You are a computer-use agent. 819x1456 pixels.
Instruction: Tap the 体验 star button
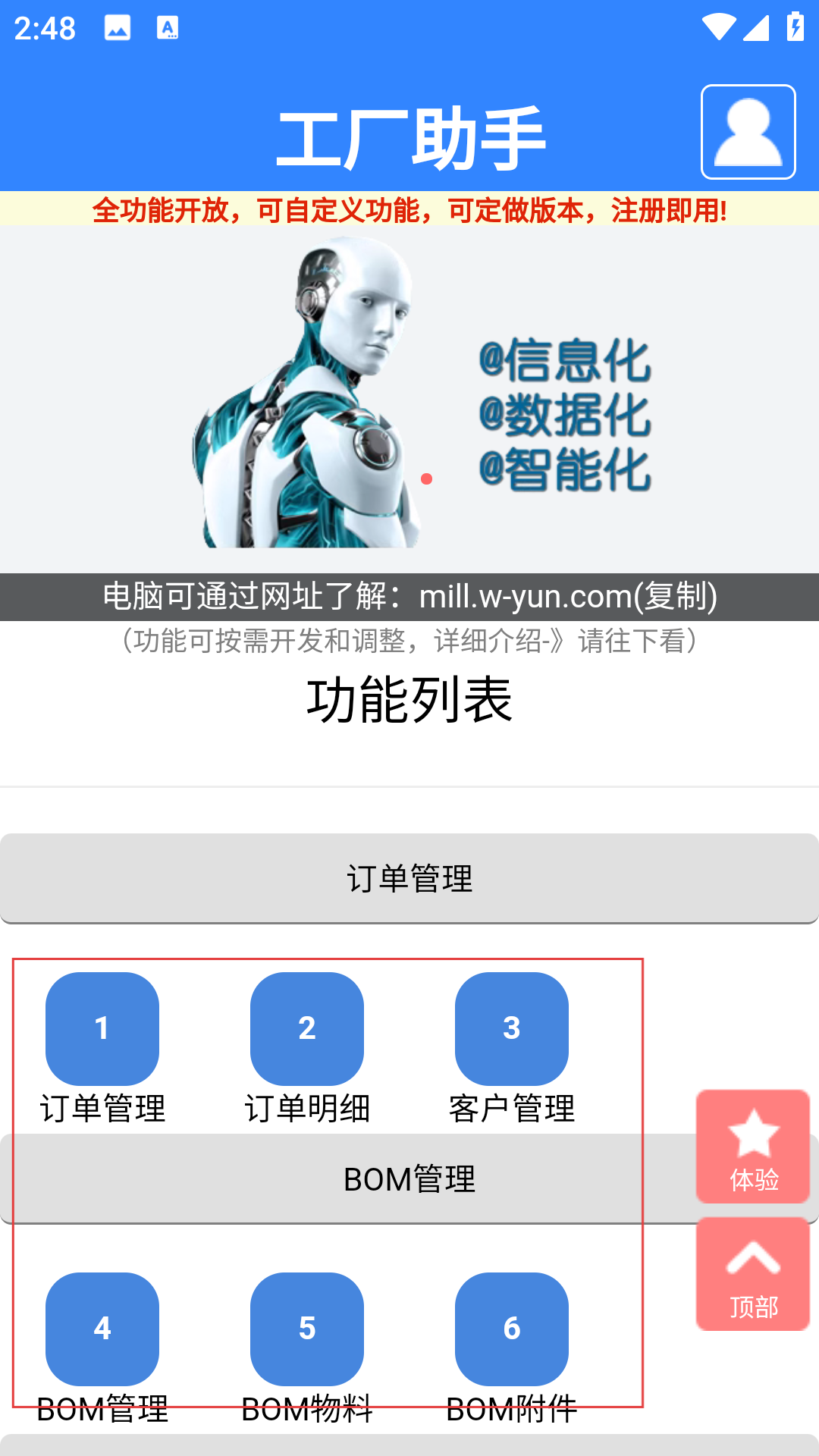tap(753, 1147)
